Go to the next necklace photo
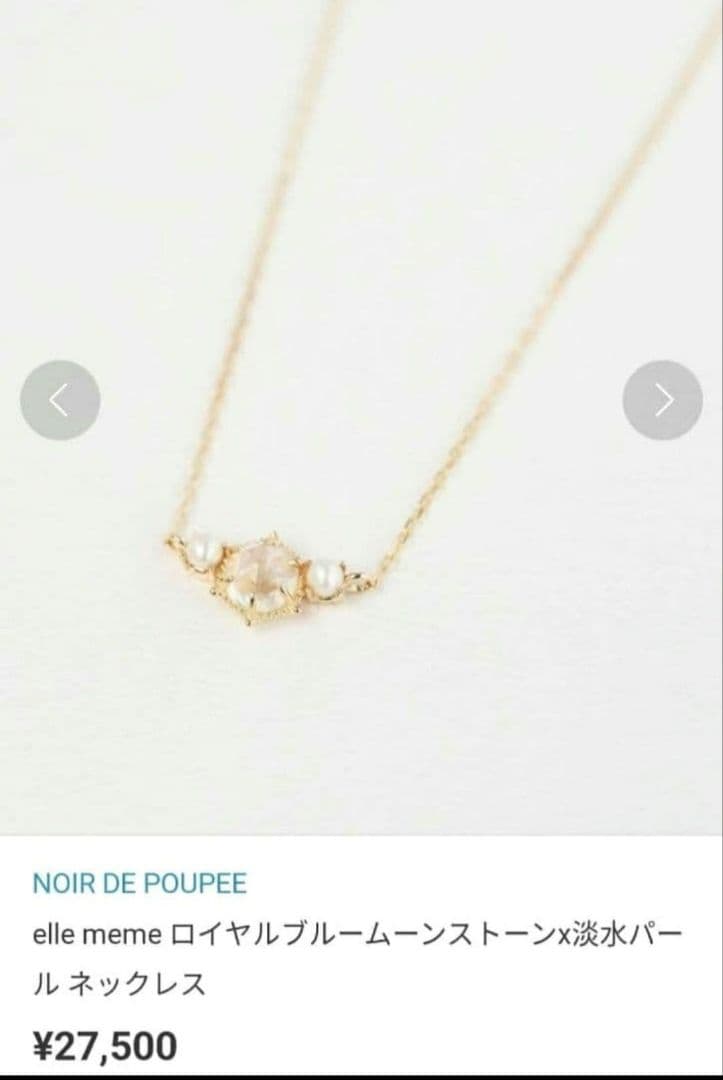Viewport: 723px width, 1080px height. pyautogui.click(x=662, y=400)
